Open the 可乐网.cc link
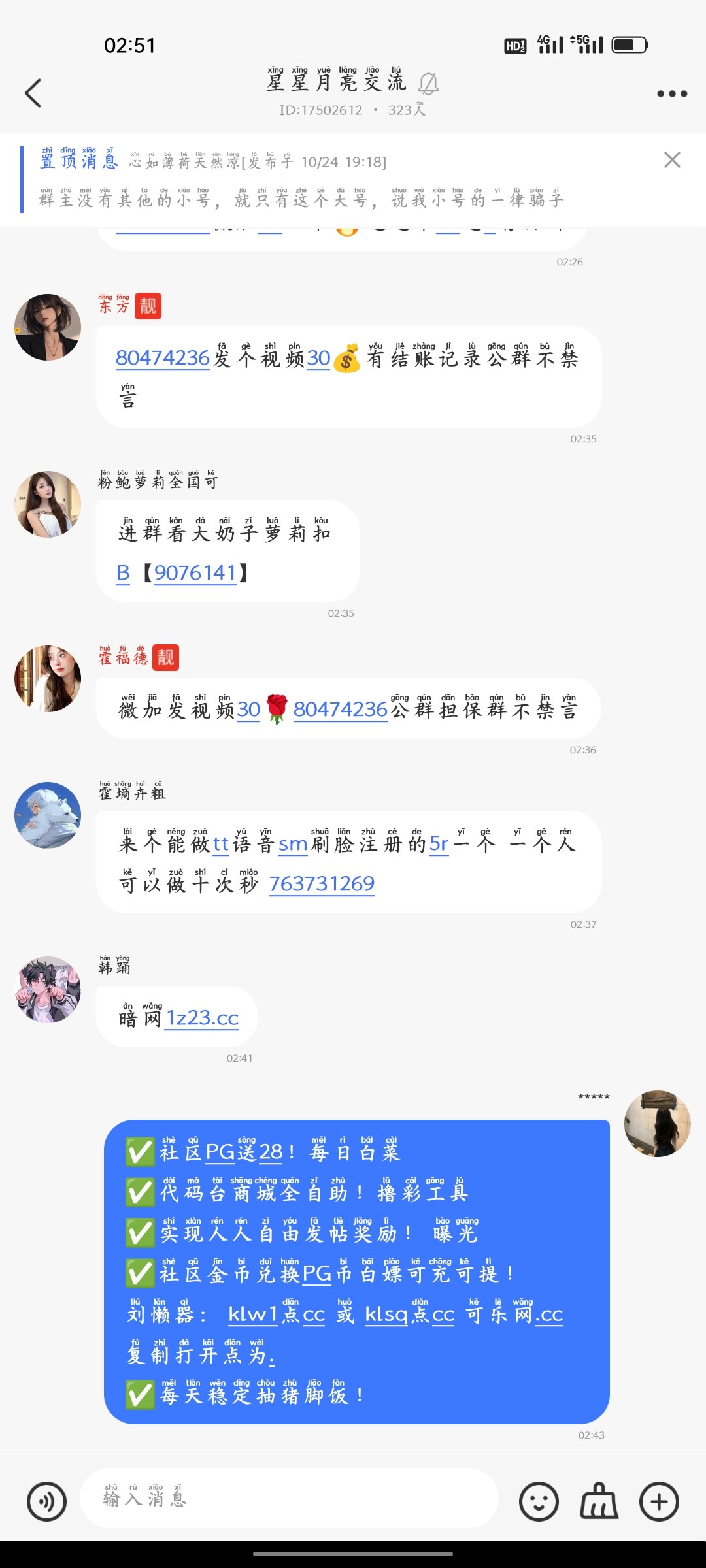The image size is (706, 1568). tap(516, 1315)
